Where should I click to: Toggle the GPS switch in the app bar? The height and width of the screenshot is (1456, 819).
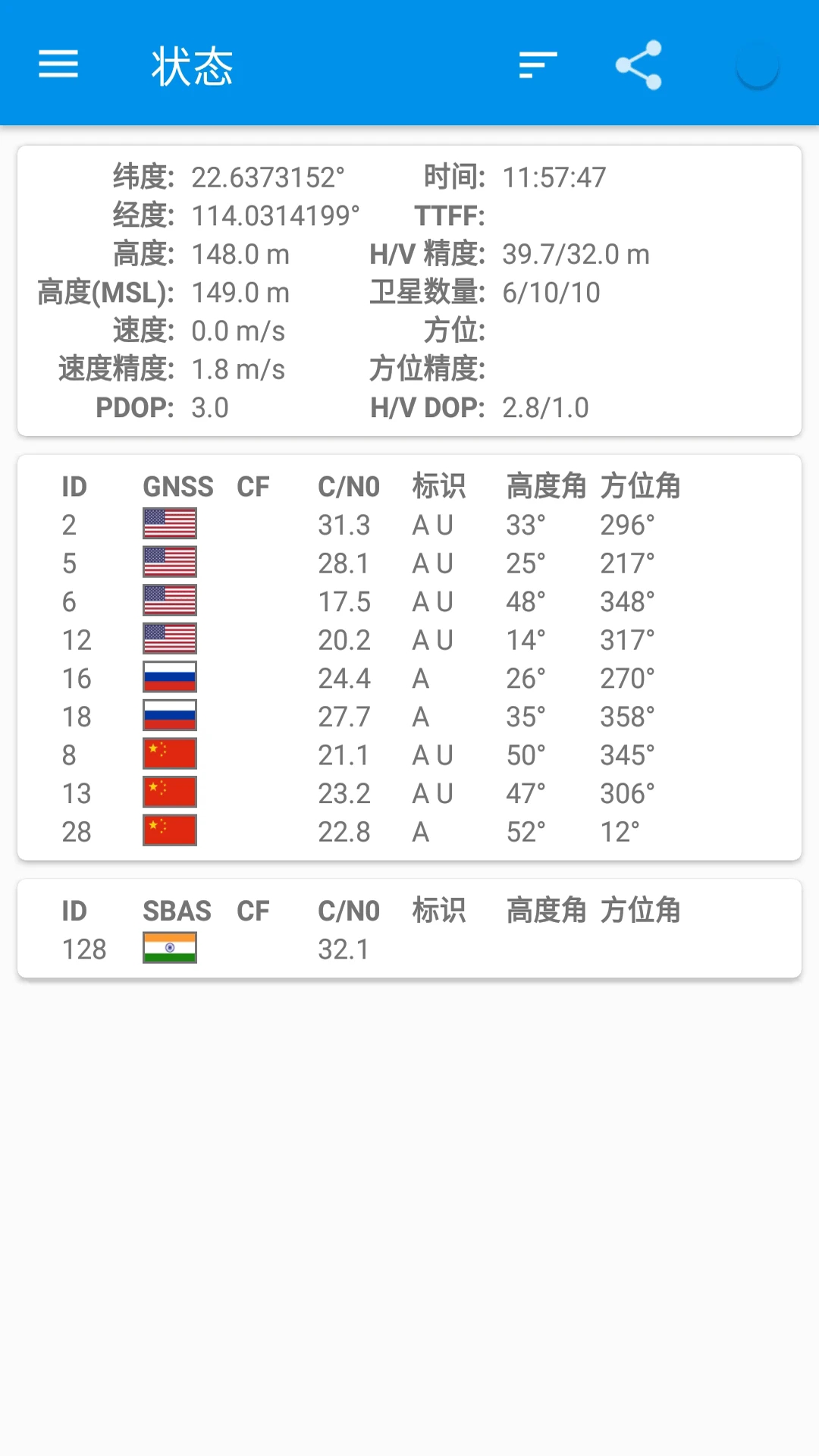(x=758, y=67)
